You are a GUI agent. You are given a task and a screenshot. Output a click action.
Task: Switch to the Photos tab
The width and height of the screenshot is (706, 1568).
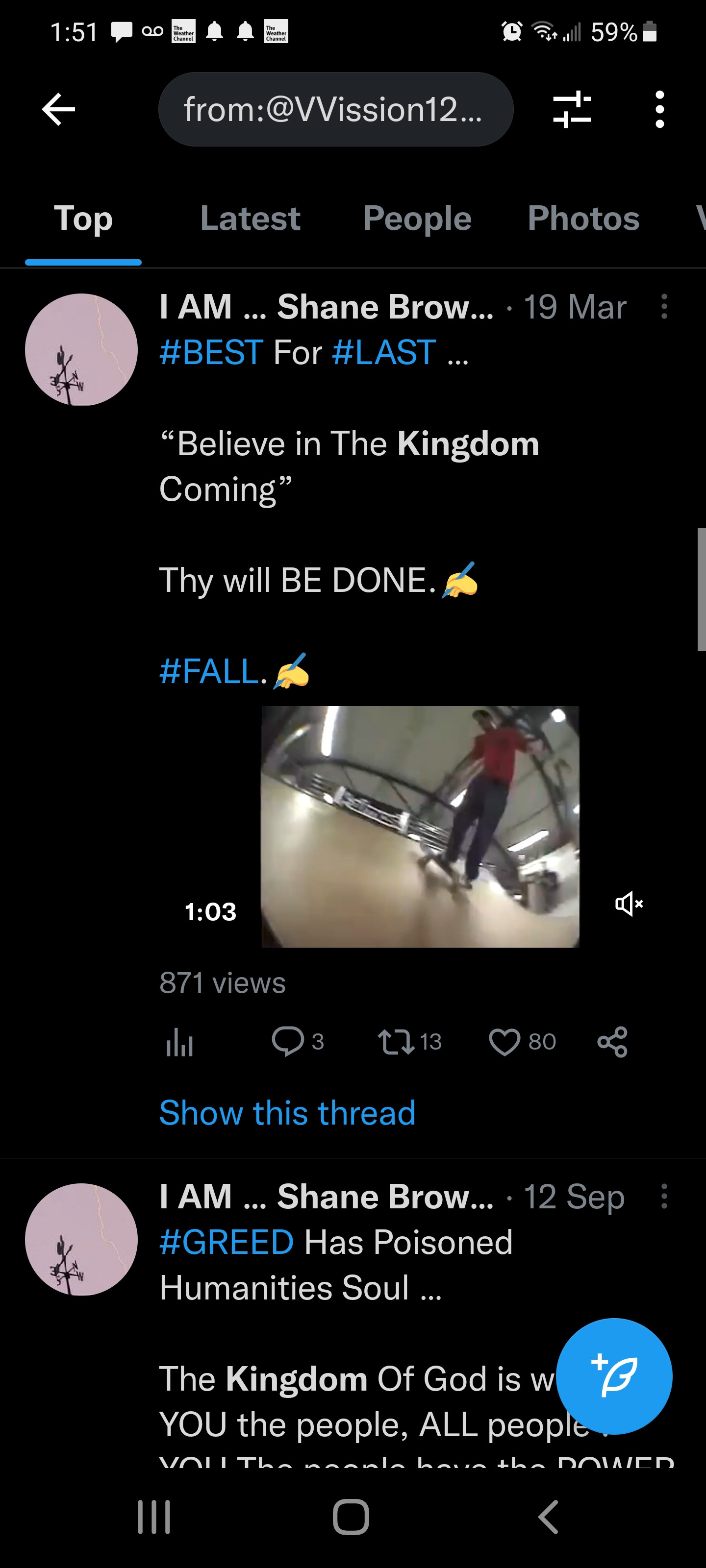pyautogui.click(x=583, y=219)
